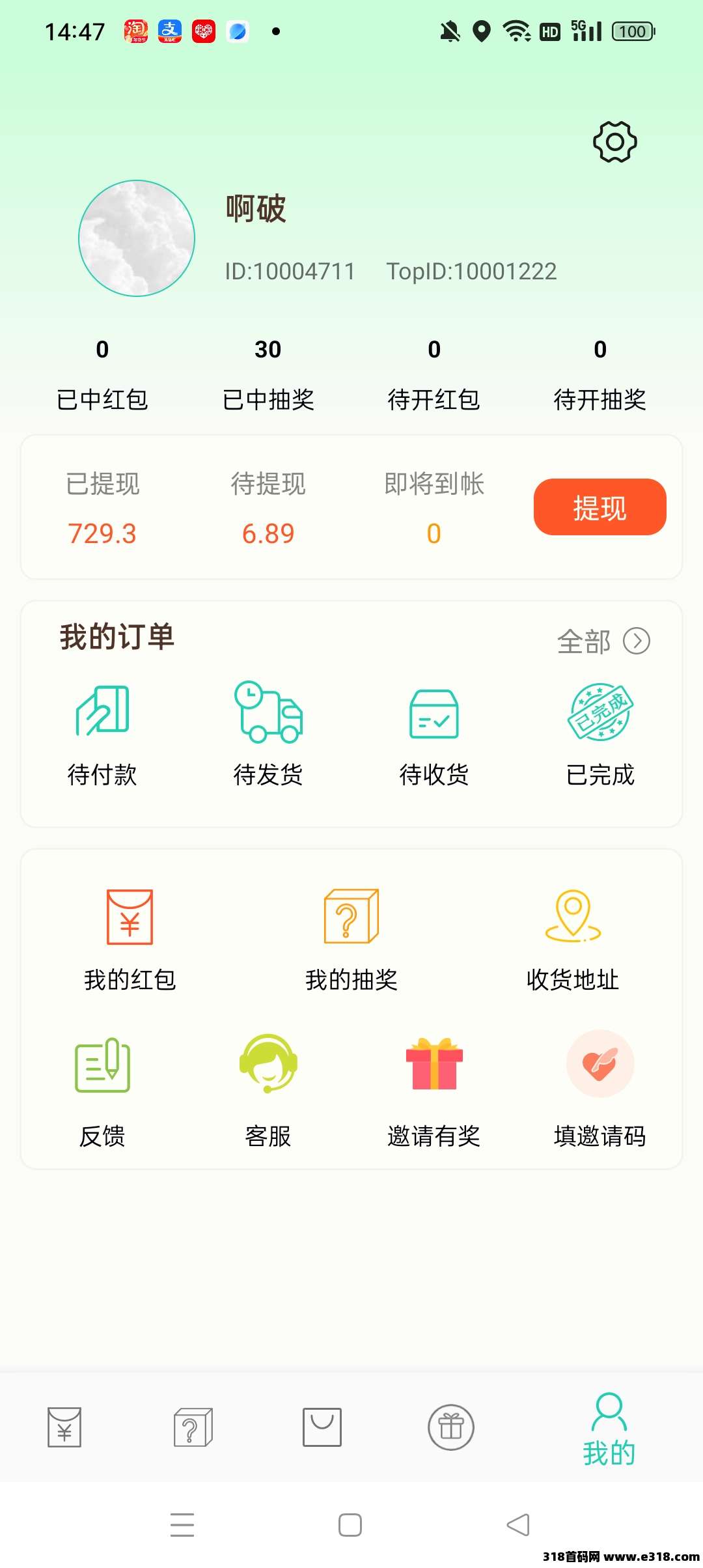The height and width of the screenshot is (1568, 703).
Task: Tap the 啊破 profile avatar
Action: point(138,238)
